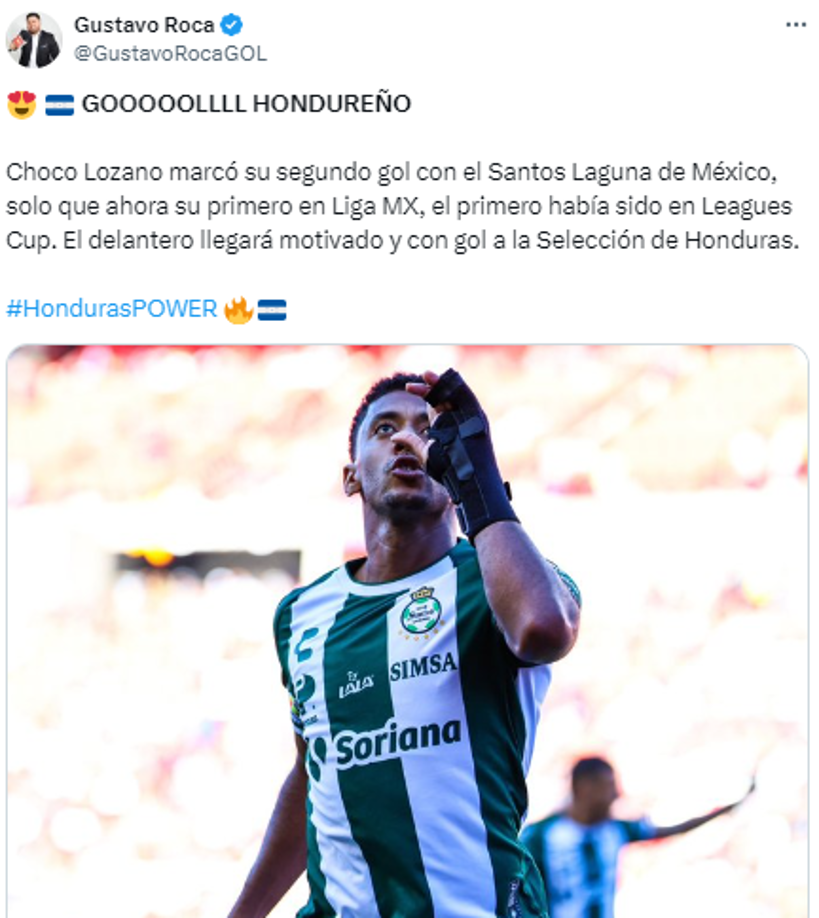This screenshot has height=918, width=819.
Task: Click the Lala sponsor logo on the shirt
Action: click(x=355, y=683)
